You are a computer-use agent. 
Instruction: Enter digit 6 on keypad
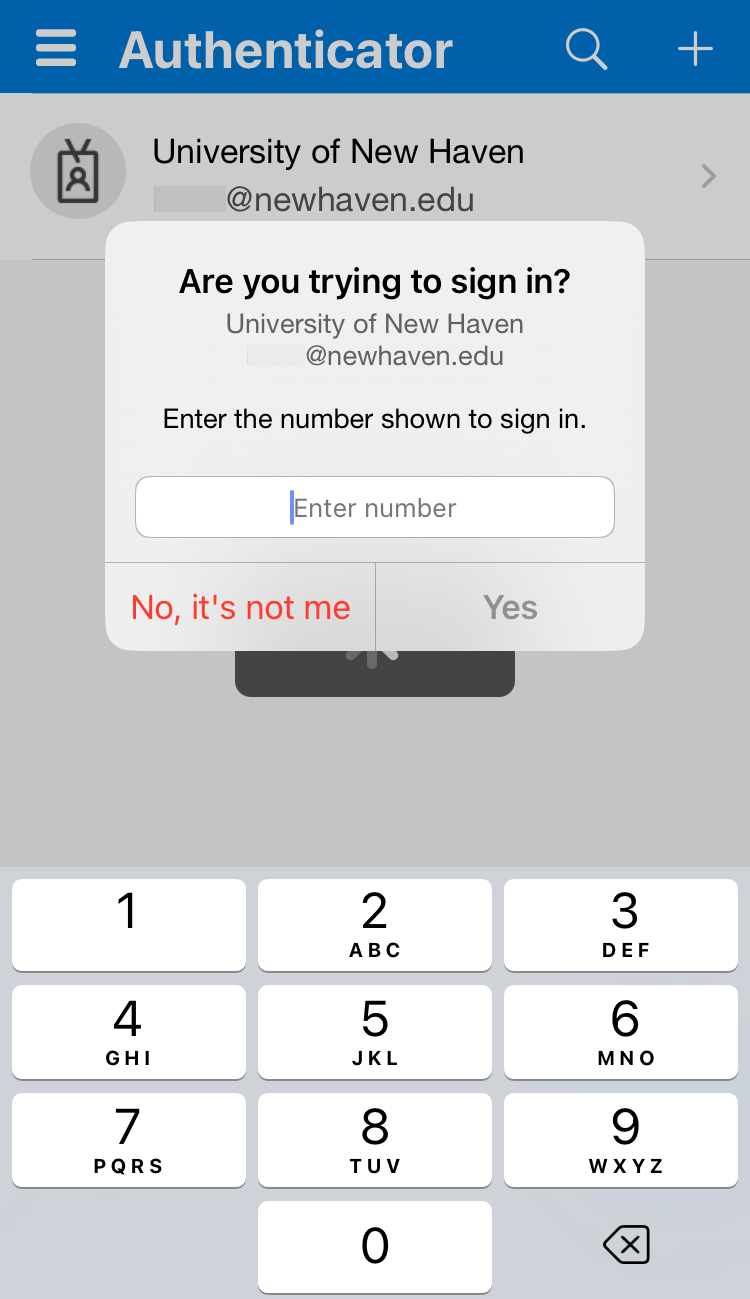point(621,1031)
